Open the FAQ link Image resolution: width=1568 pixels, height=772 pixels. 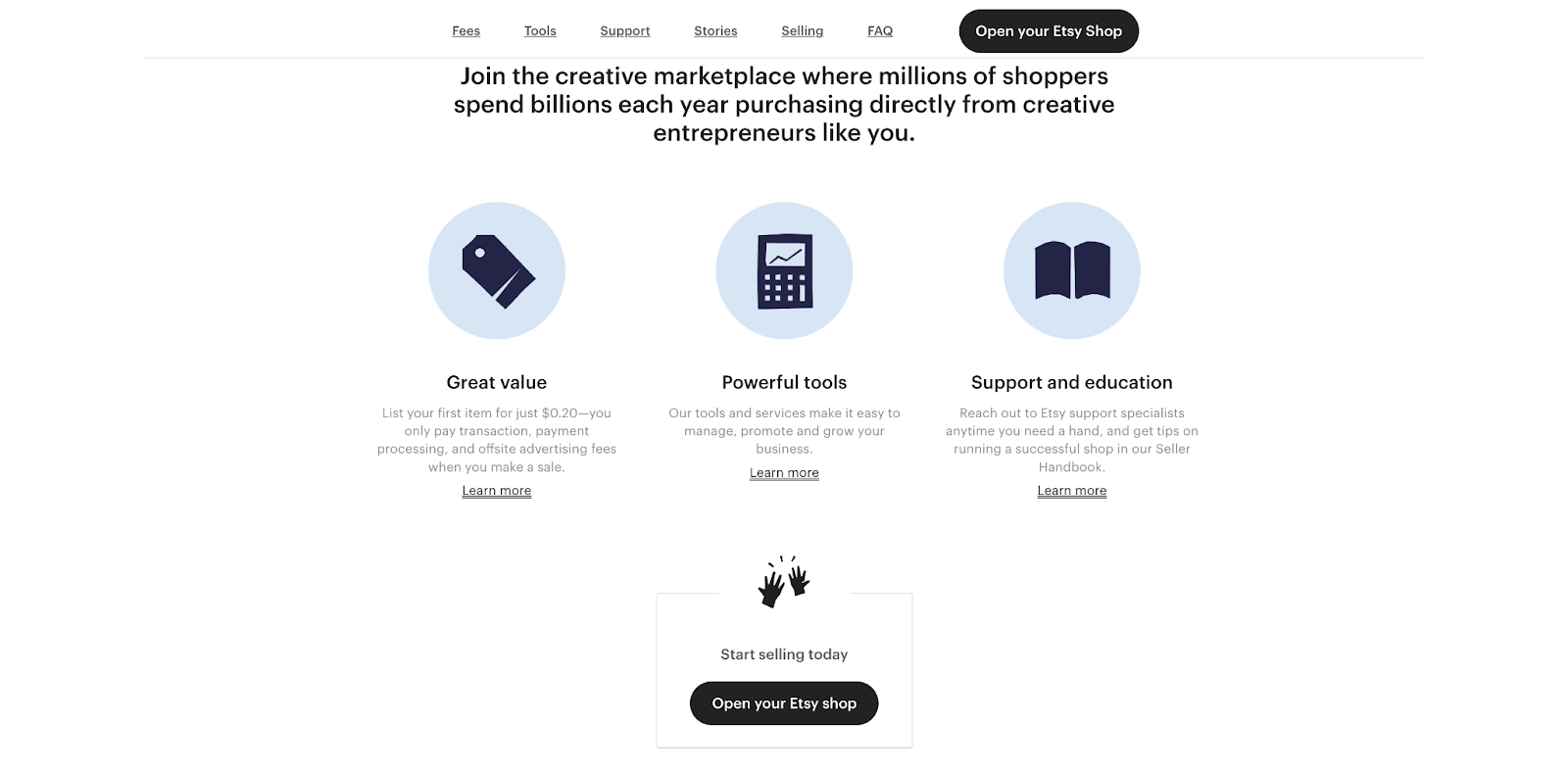pyautogui.click(x=880, y=31)
